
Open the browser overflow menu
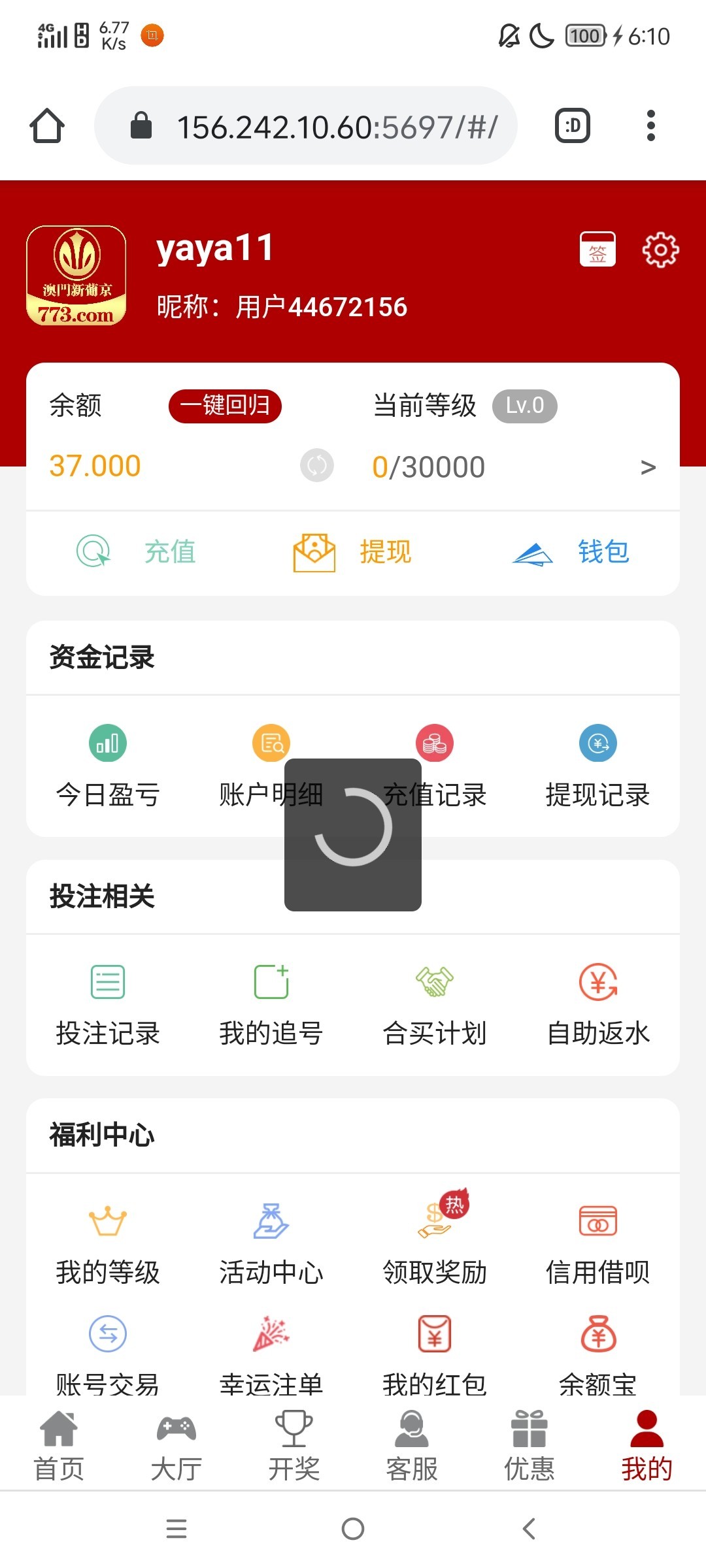650,125
